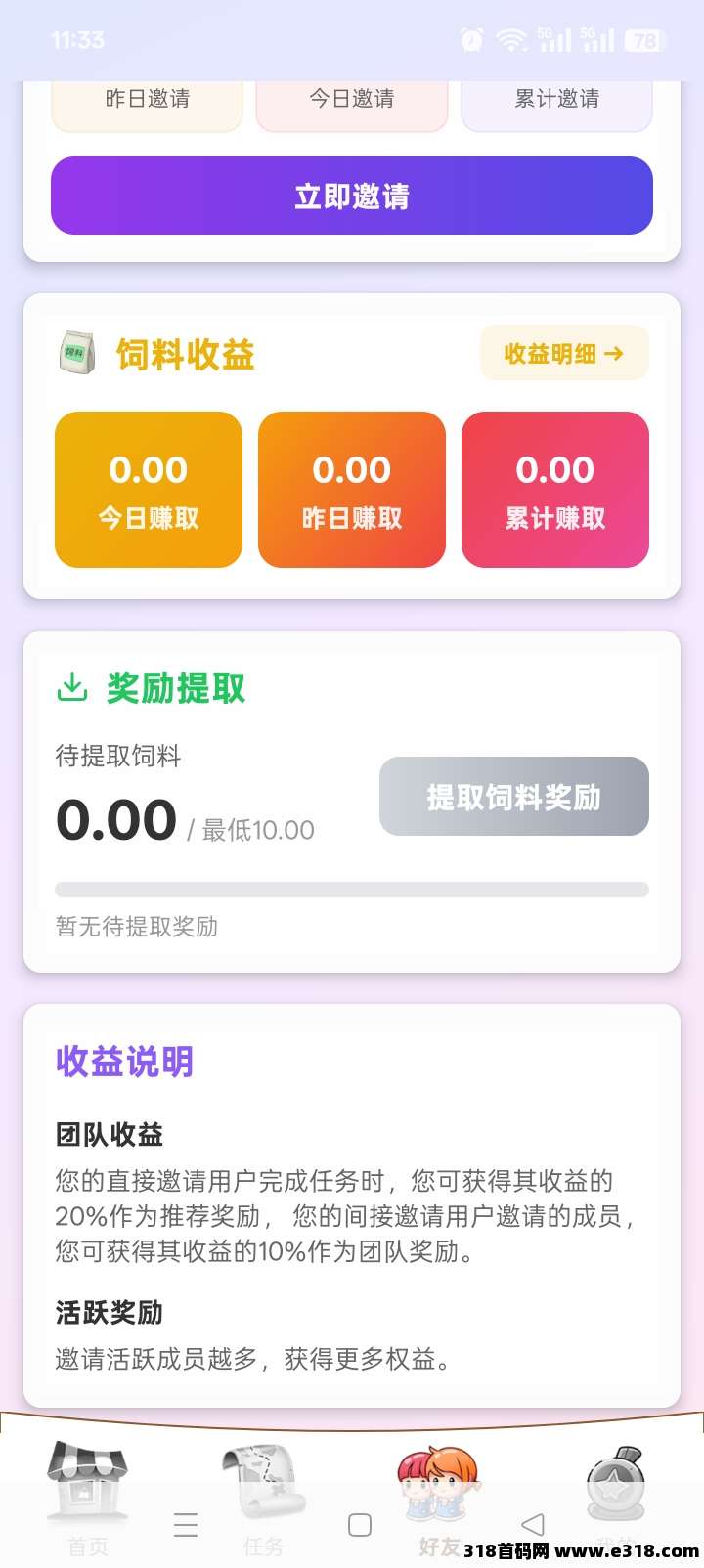Screen dimensions: 704x1568
Task: Tap the Android home square button
Action: (x=359, y=1523)
